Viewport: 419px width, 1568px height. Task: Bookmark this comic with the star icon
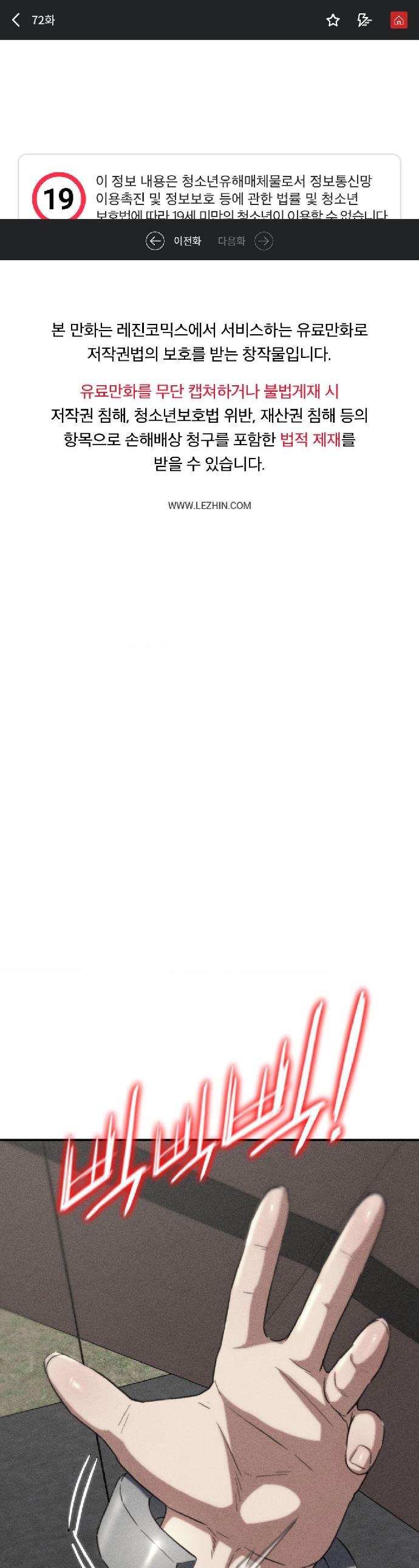tap(333, 20)
